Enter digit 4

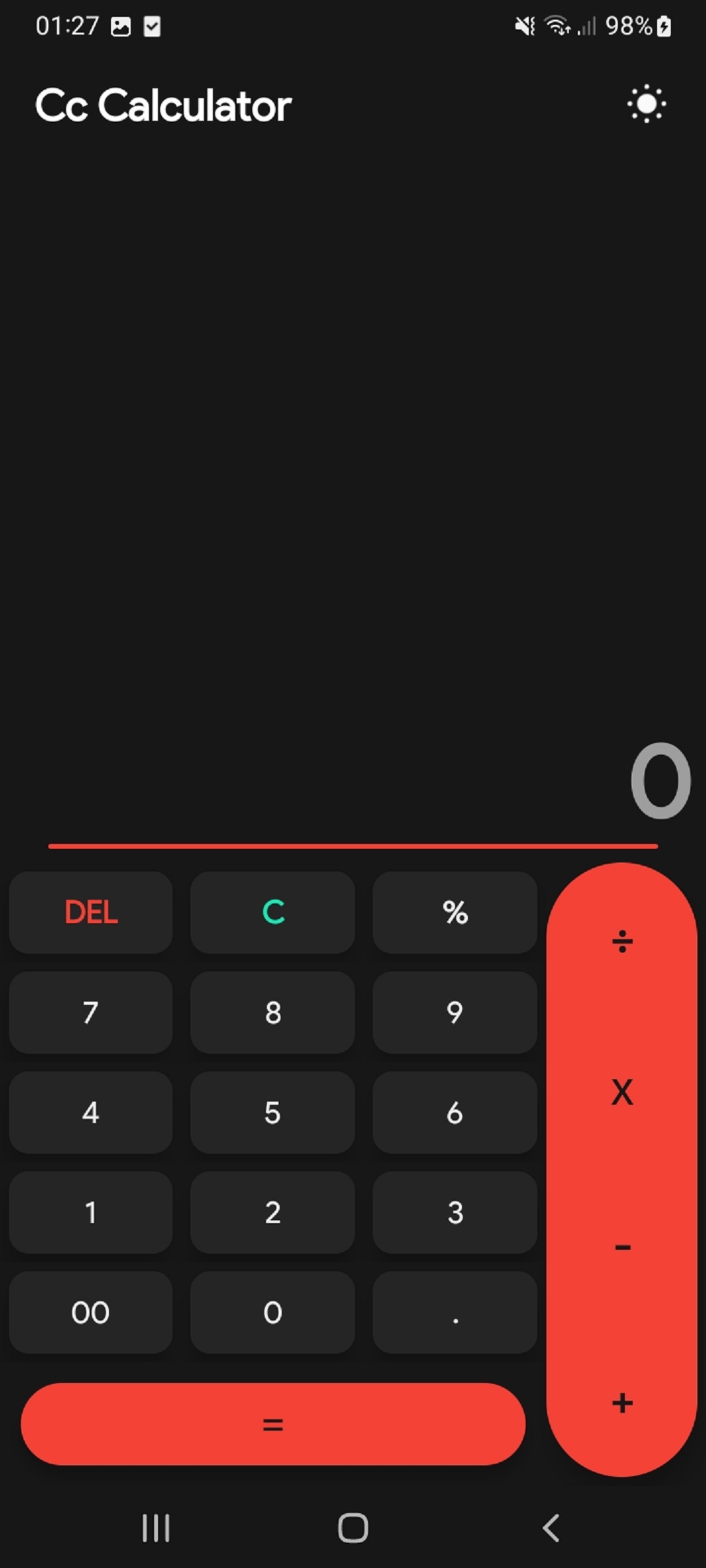[x=91, y=1112]
